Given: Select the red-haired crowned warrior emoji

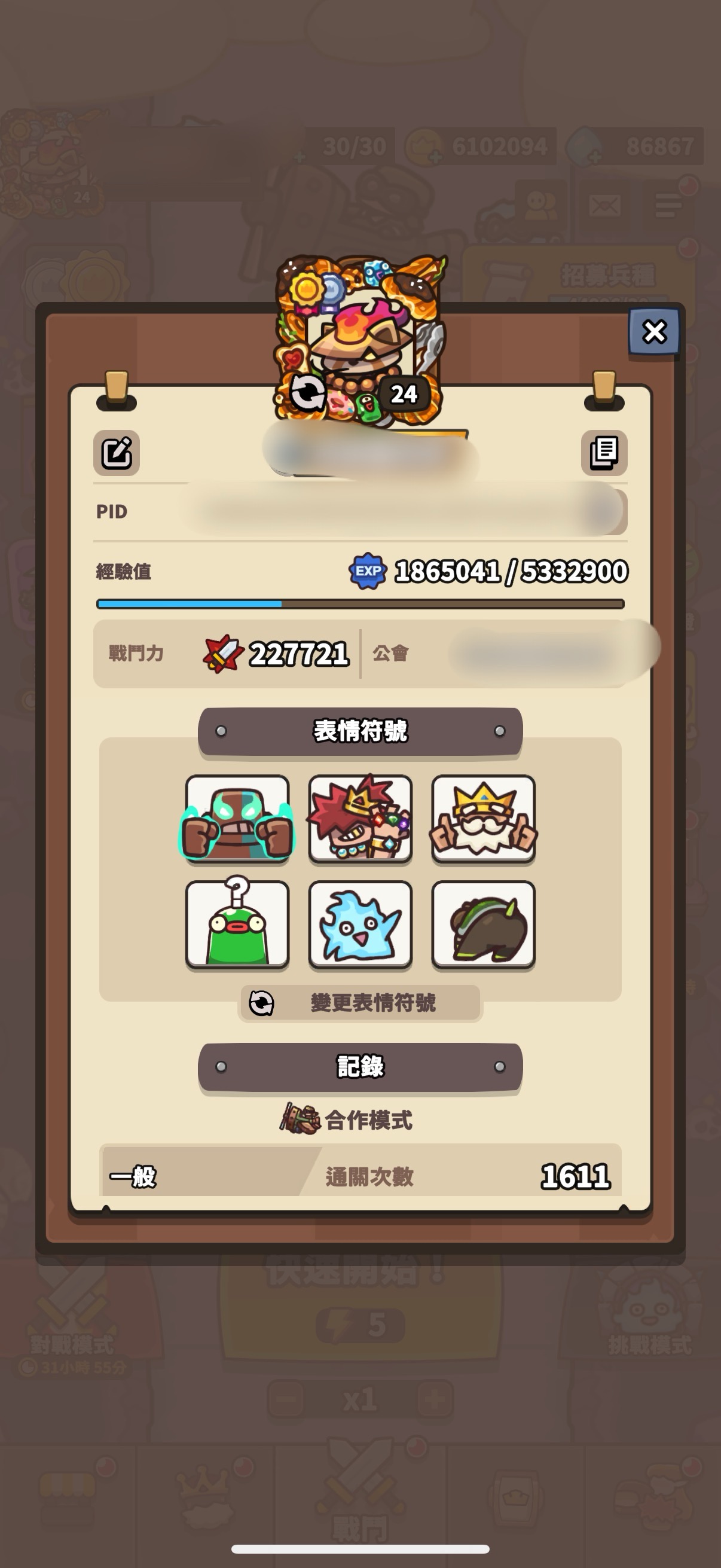Looking at the screenshot, I should [360, 818].
